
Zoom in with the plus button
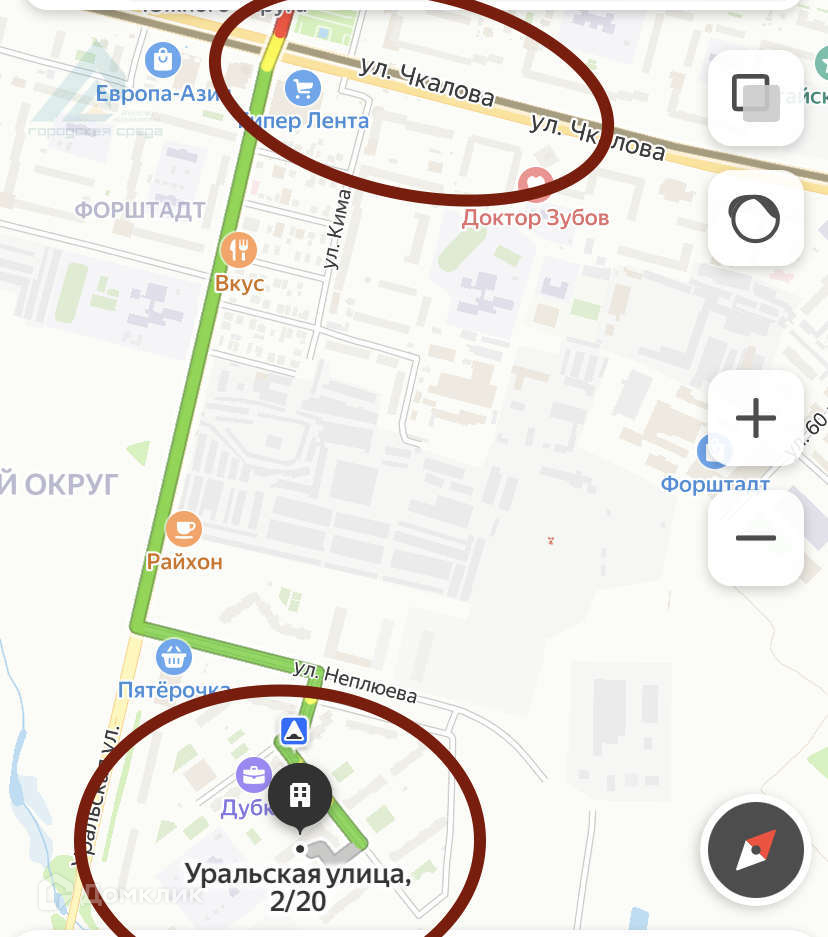click(756, 418)
